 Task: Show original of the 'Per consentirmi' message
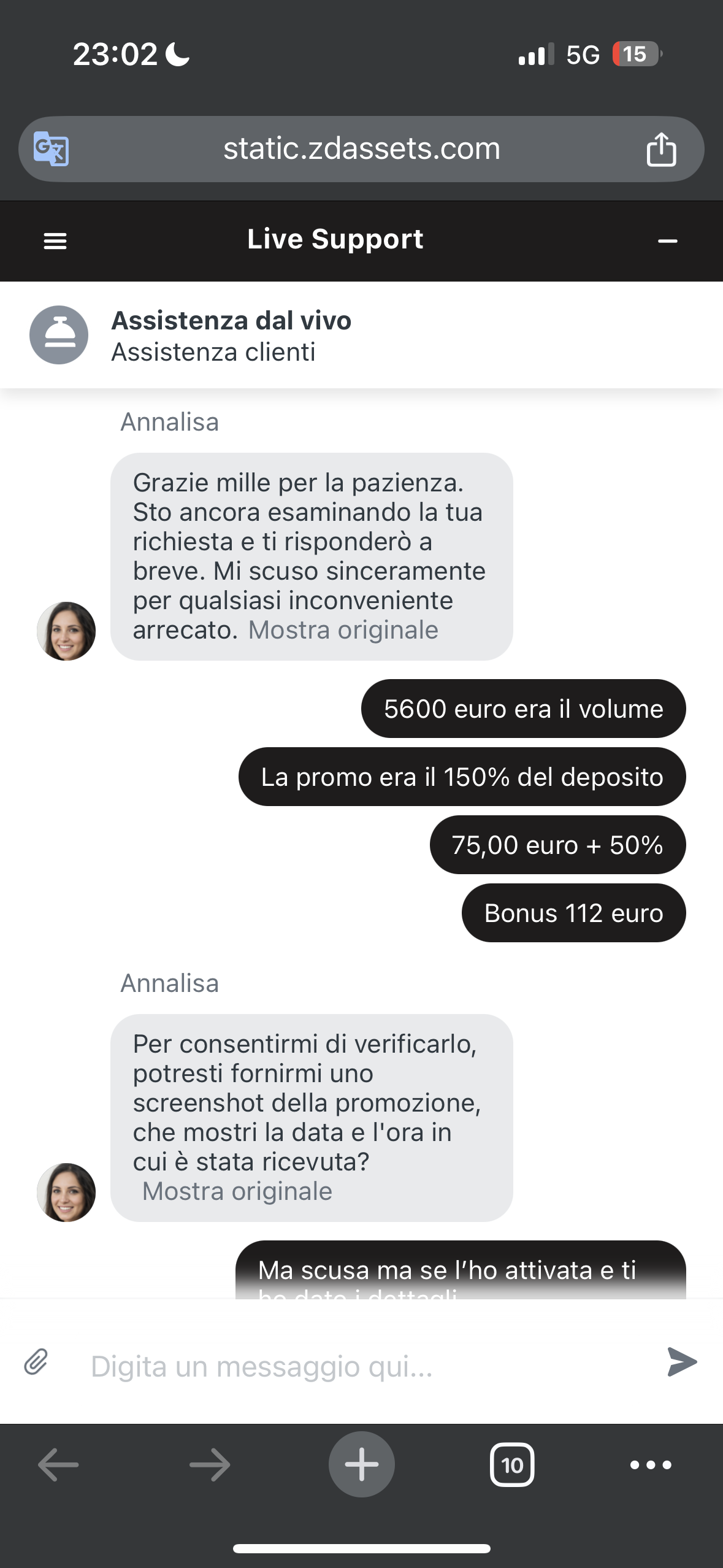pyautogui.click(x=237, y=1191)
